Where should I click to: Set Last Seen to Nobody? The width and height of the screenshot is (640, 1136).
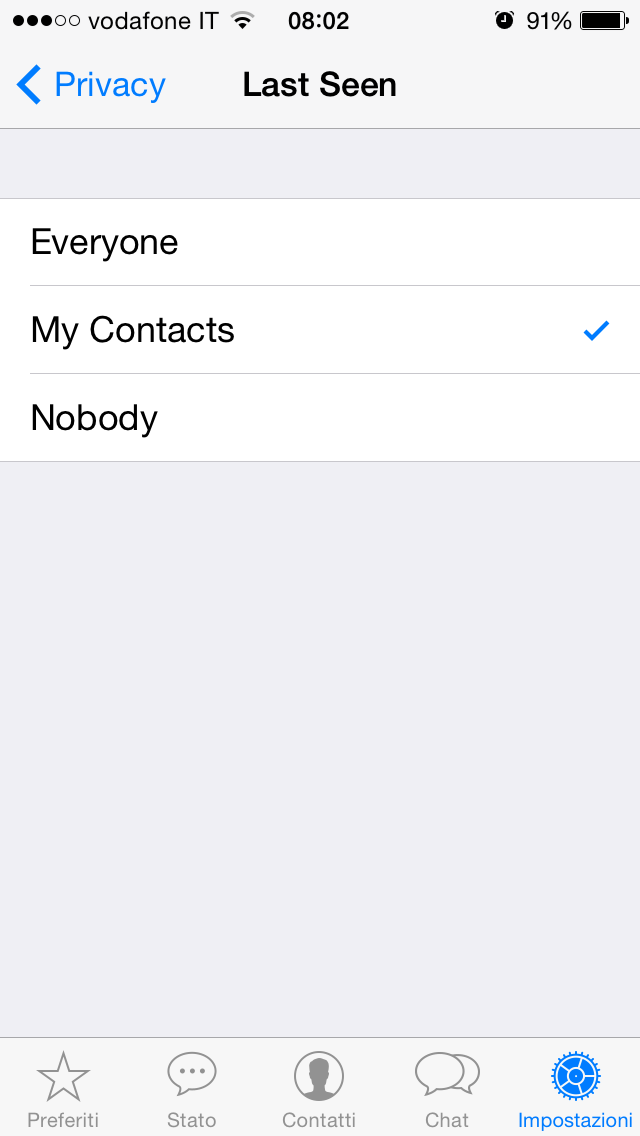pos(320,418)
